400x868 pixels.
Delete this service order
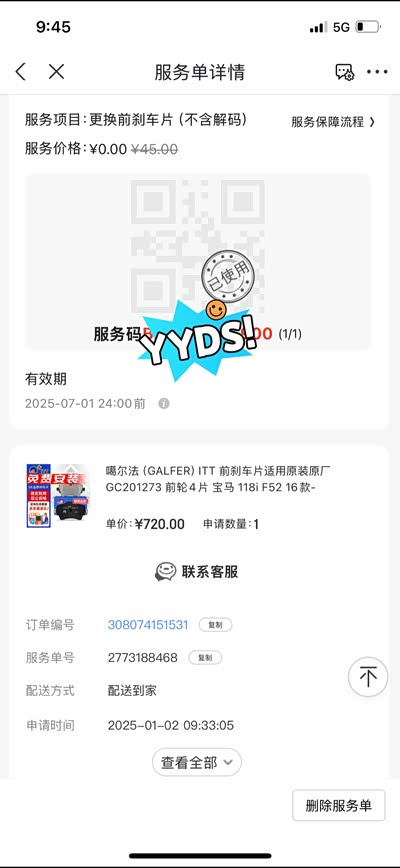point(339,805)
